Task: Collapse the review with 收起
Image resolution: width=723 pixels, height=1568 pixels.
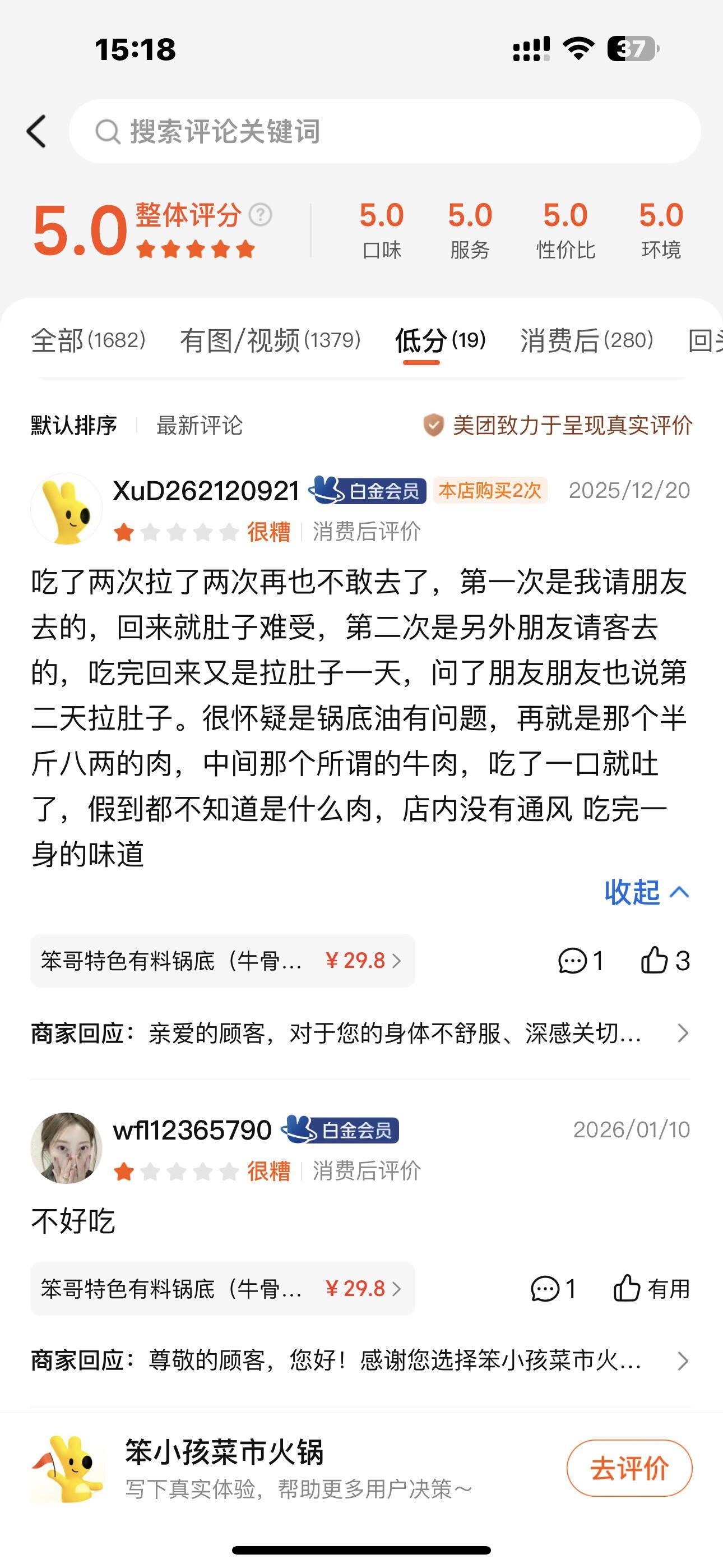Action: coord(646,892)
